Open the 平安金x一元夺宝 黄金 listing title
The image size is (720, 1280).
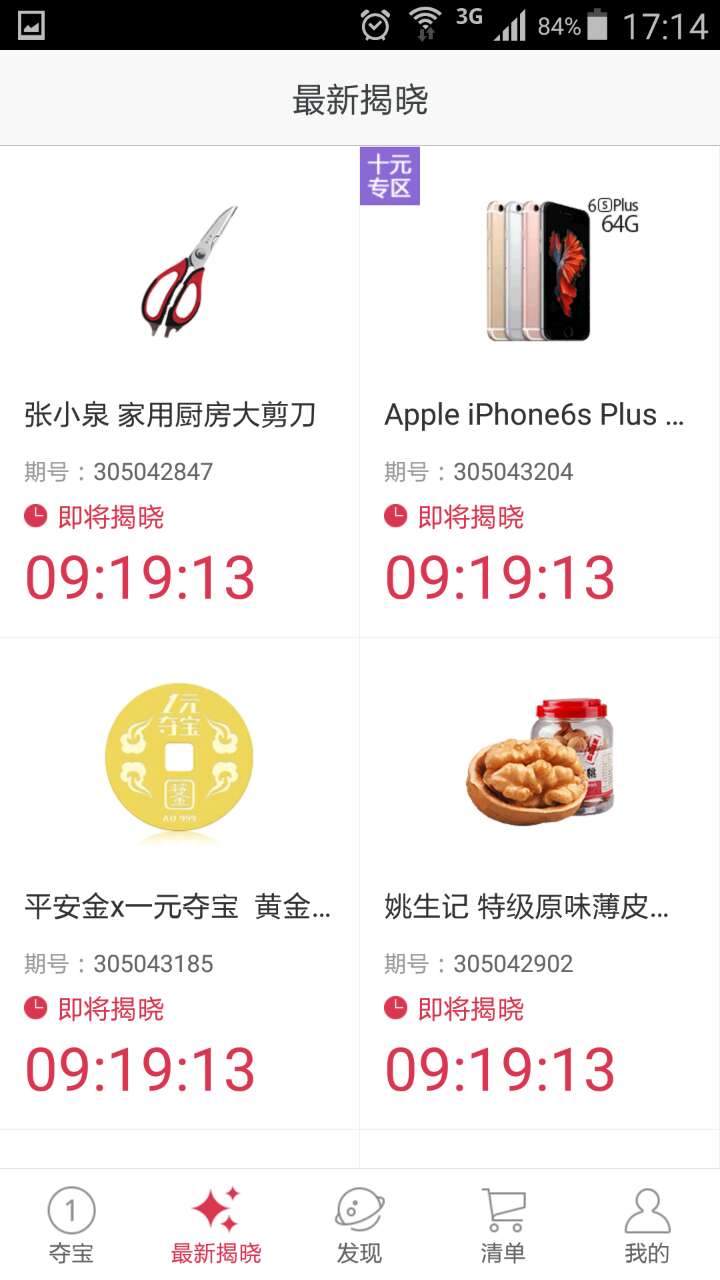tap(170, 907)
